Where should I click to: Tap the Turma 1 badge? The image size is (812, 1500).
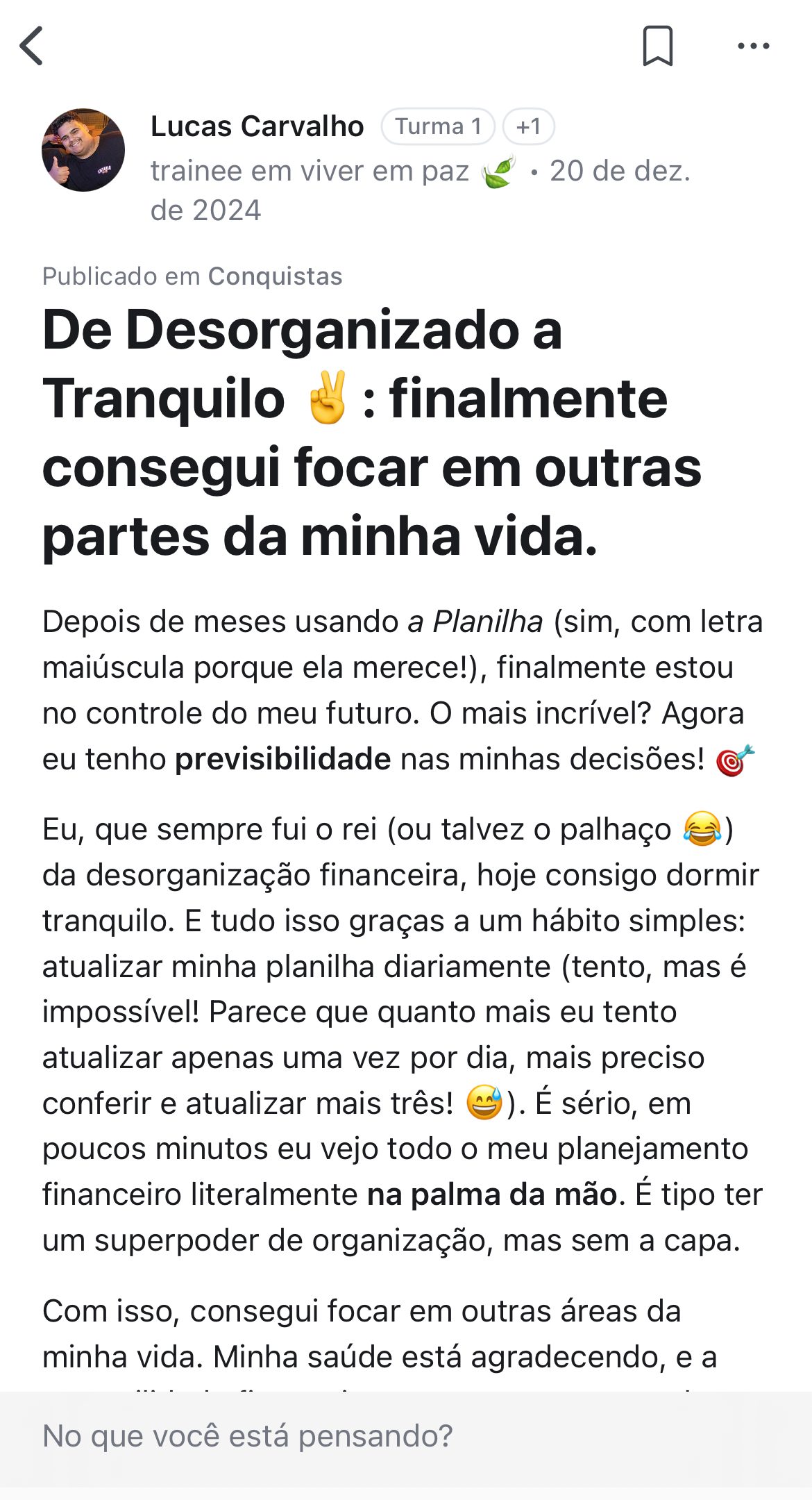tap(438, 126)
